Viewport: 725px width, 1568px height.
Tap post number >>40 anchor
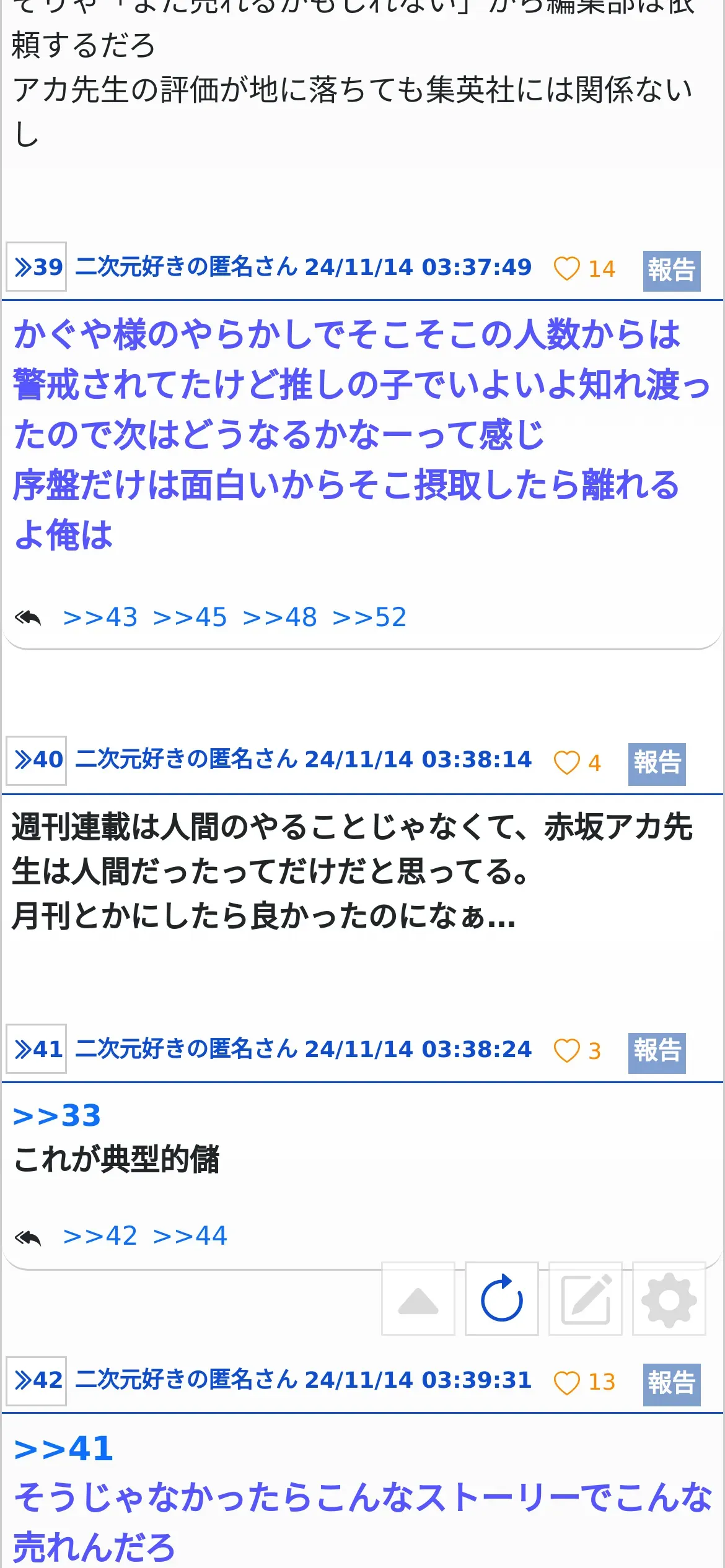(37, 760)
